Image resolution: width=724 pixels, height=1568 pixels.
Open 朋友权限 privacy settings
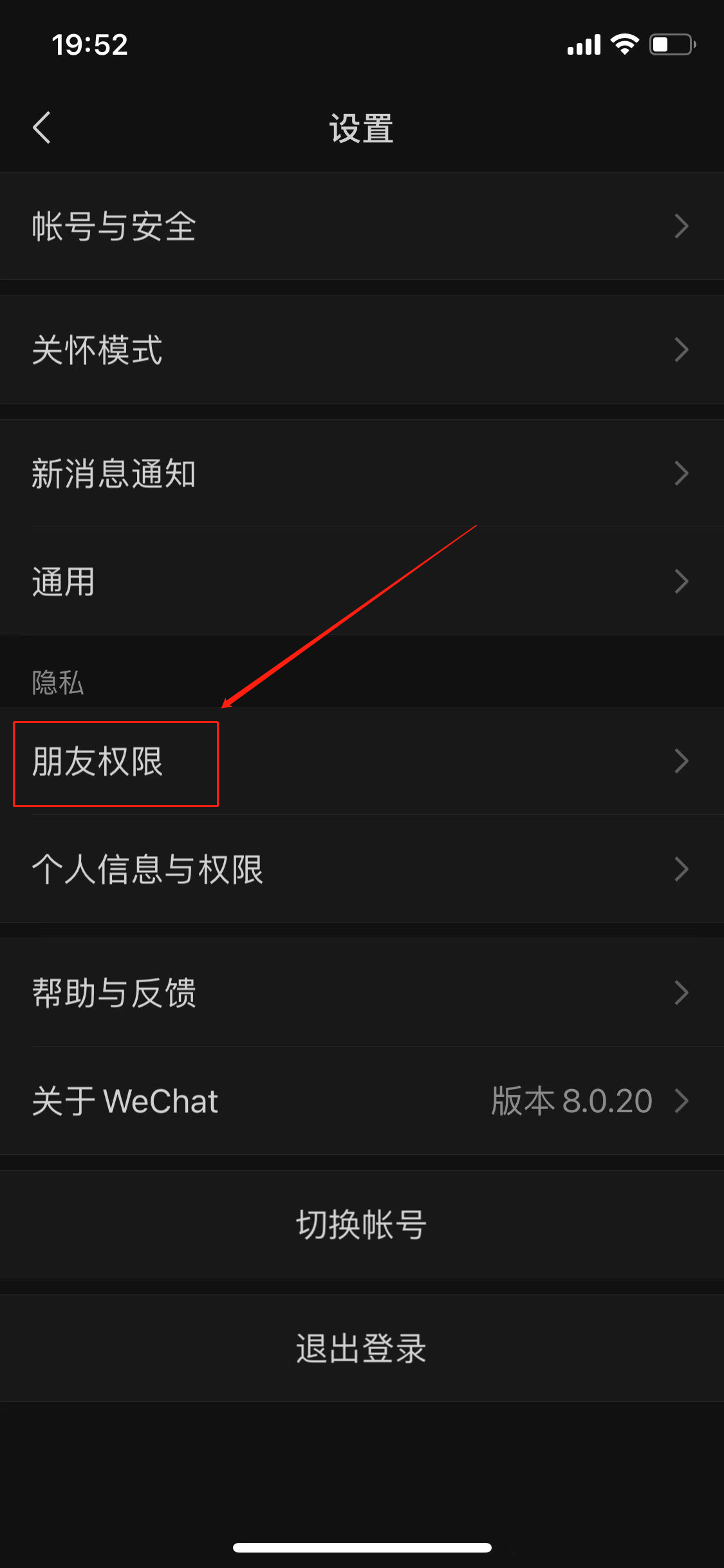tap(360, 761)
